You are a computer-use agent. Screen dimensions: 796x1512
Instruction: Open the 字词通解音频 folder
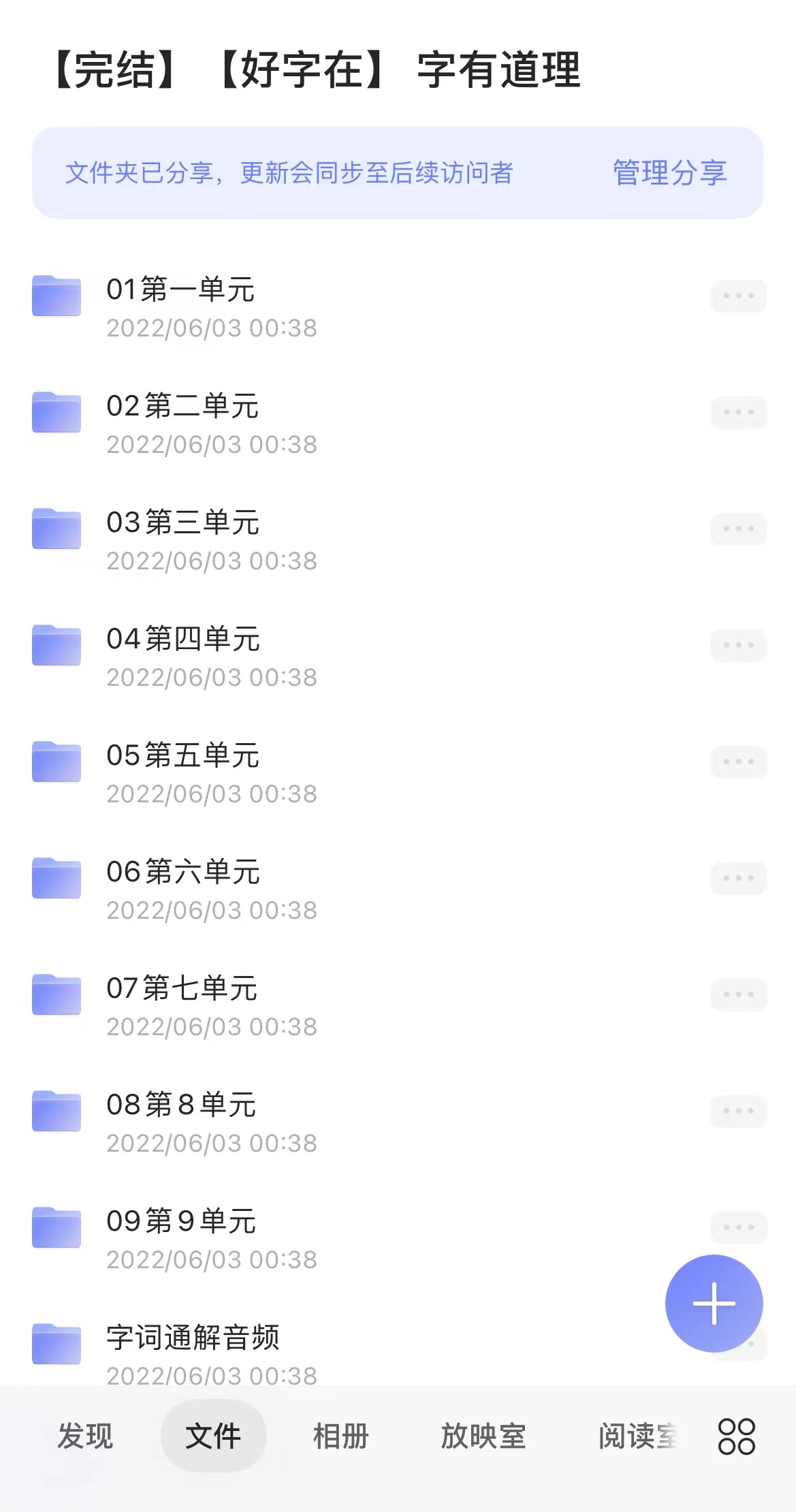pos(193,1338)
